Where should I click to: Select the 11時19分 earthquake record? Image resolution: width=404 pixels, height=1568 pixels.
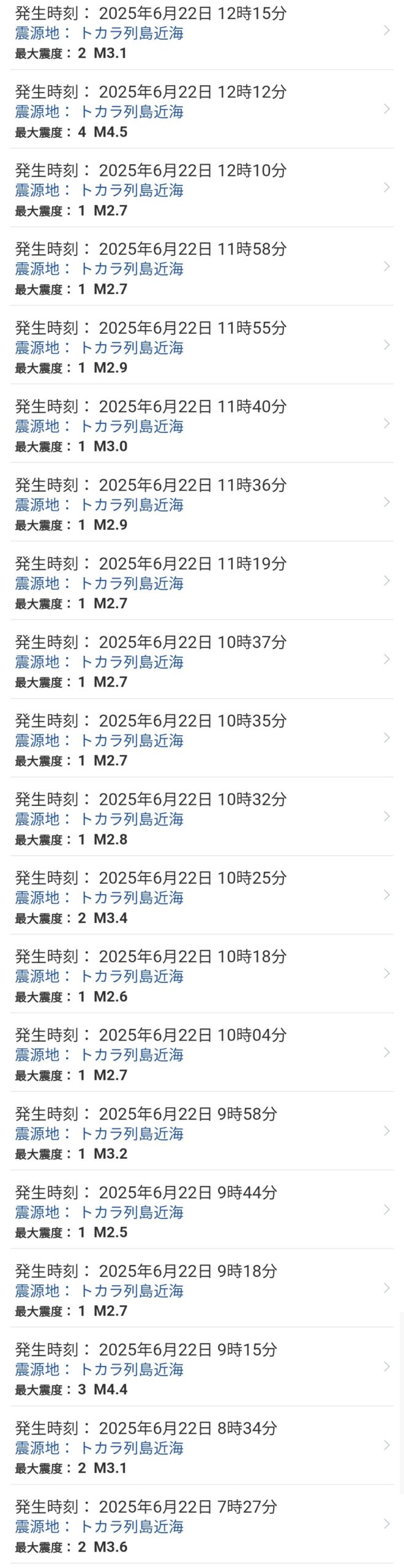pos(201,582)
